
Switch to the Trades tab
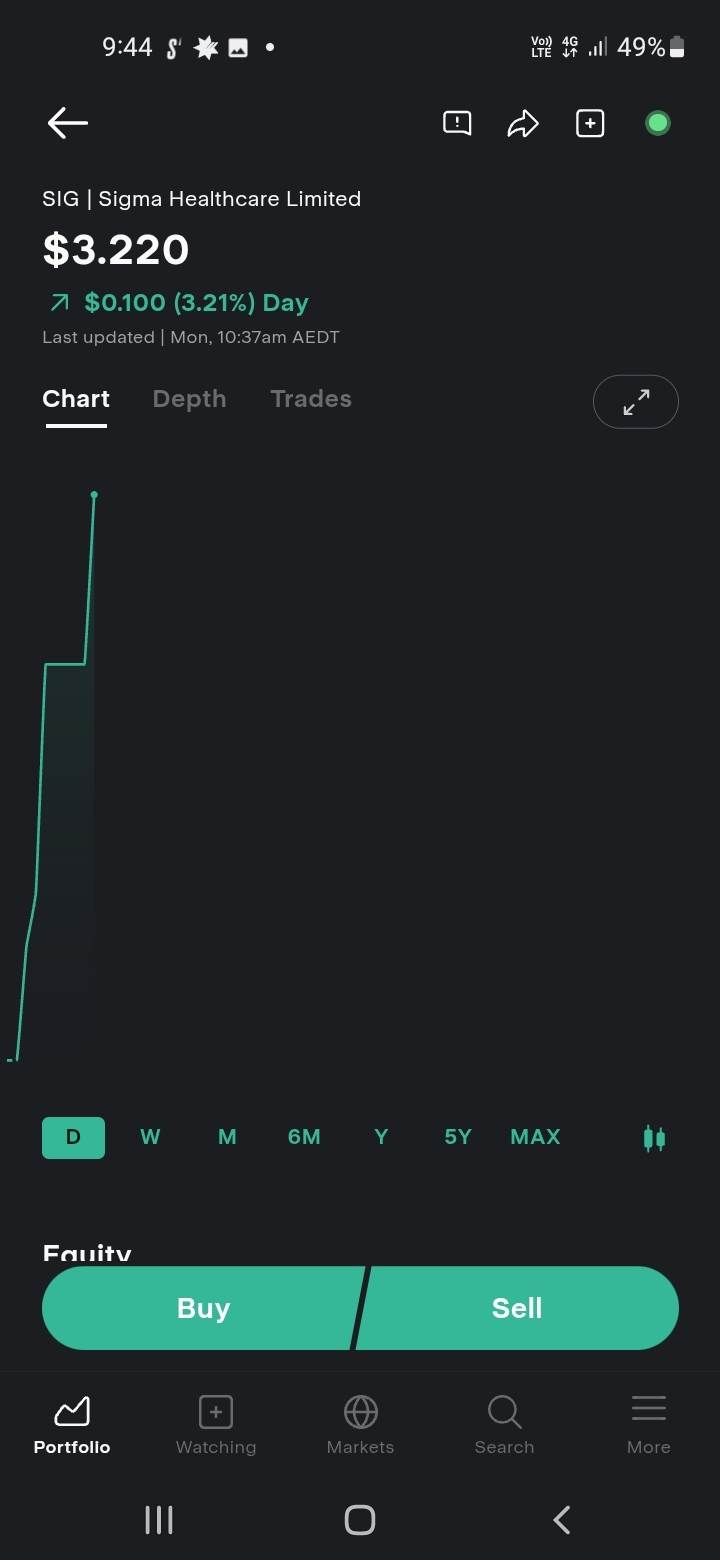(x=311, y=399)
